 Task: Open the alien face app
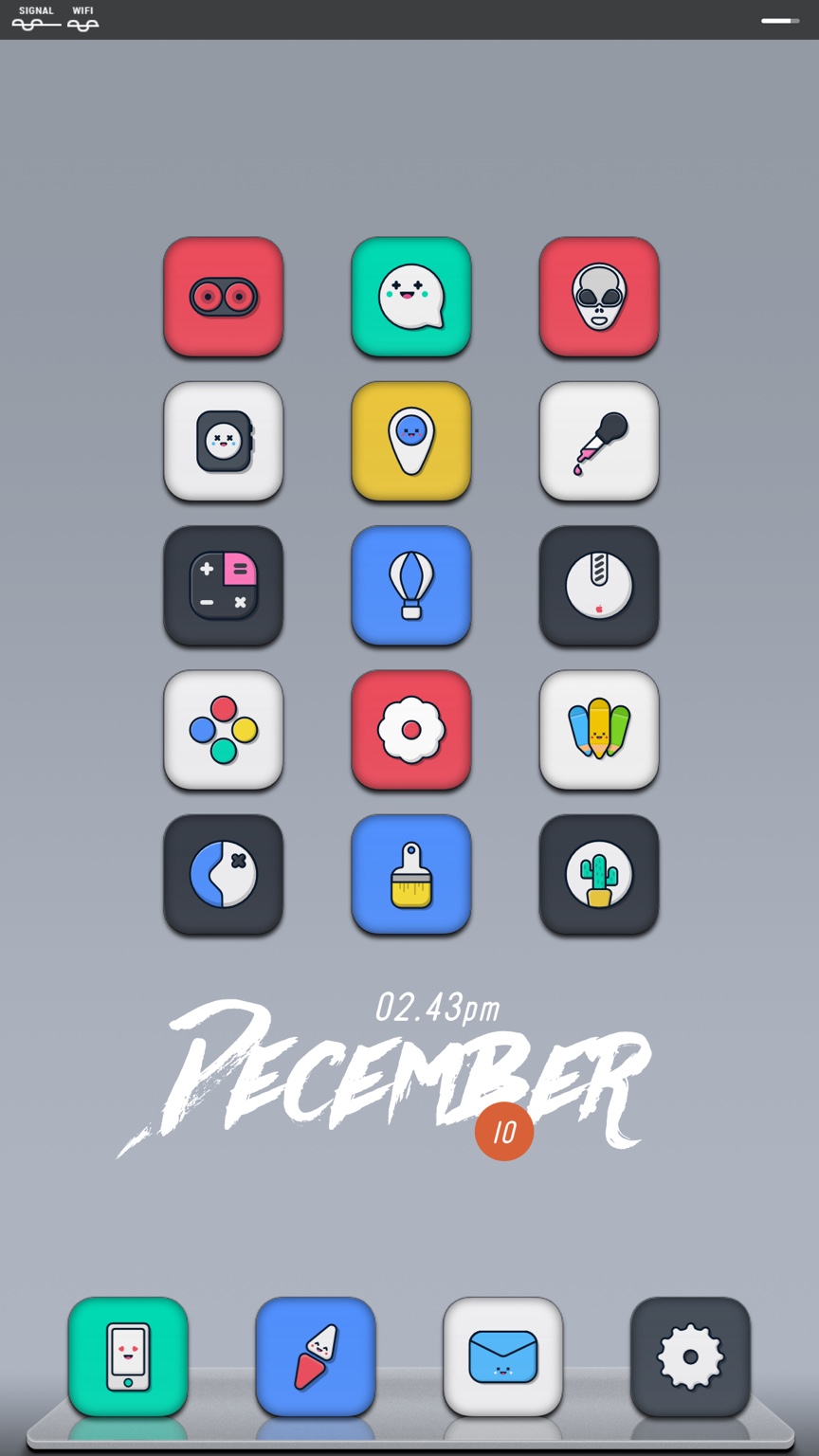(x=599, y=297)
